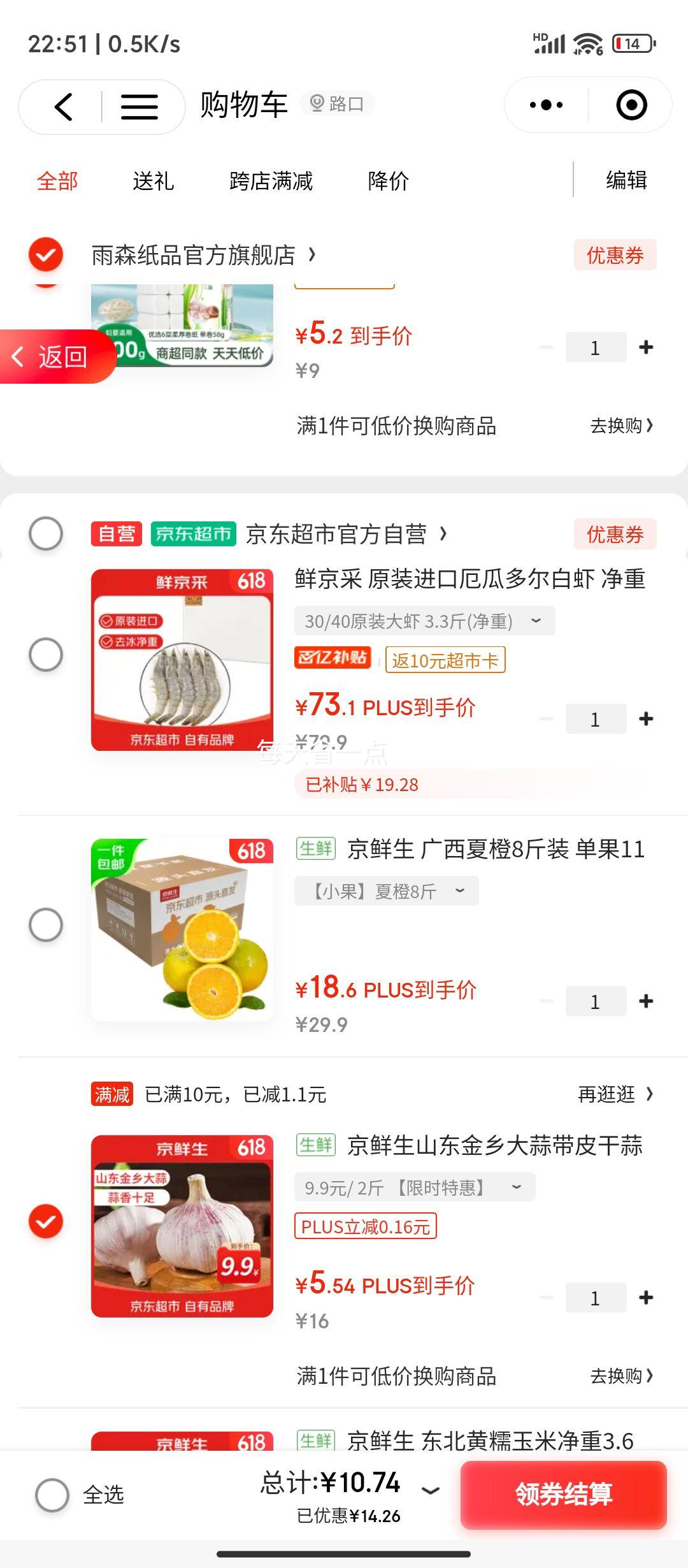Select the 厄瓜多尔白虾 item checkbox

46,655
